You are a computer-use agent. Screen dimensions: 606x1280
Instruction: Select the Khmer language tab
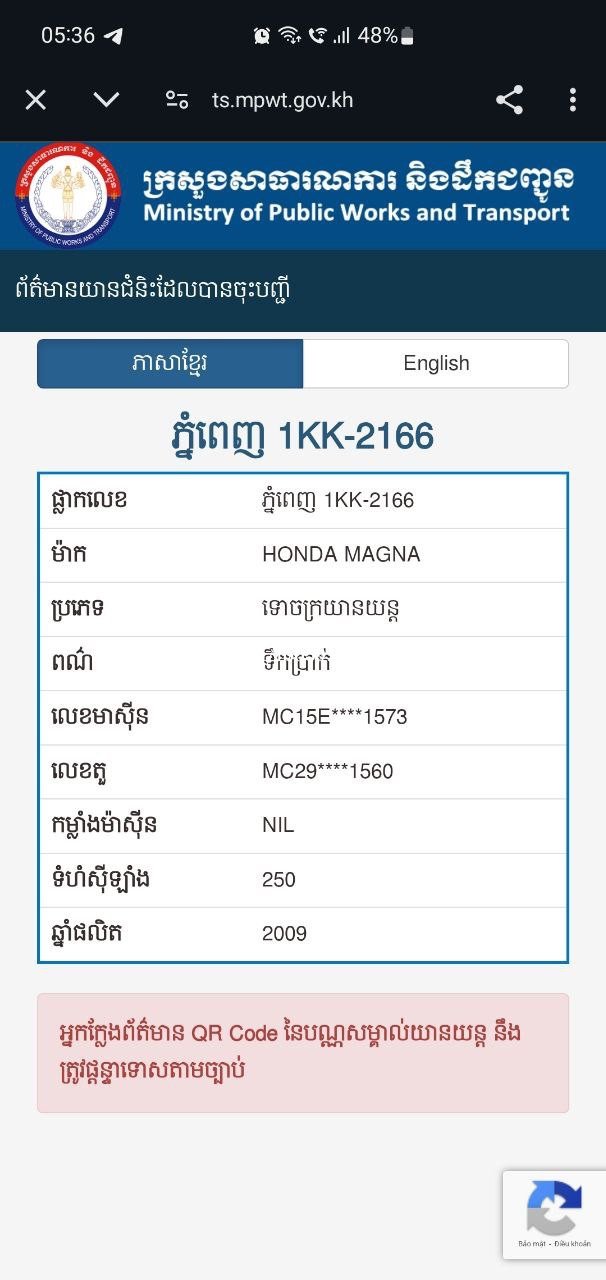170,363
